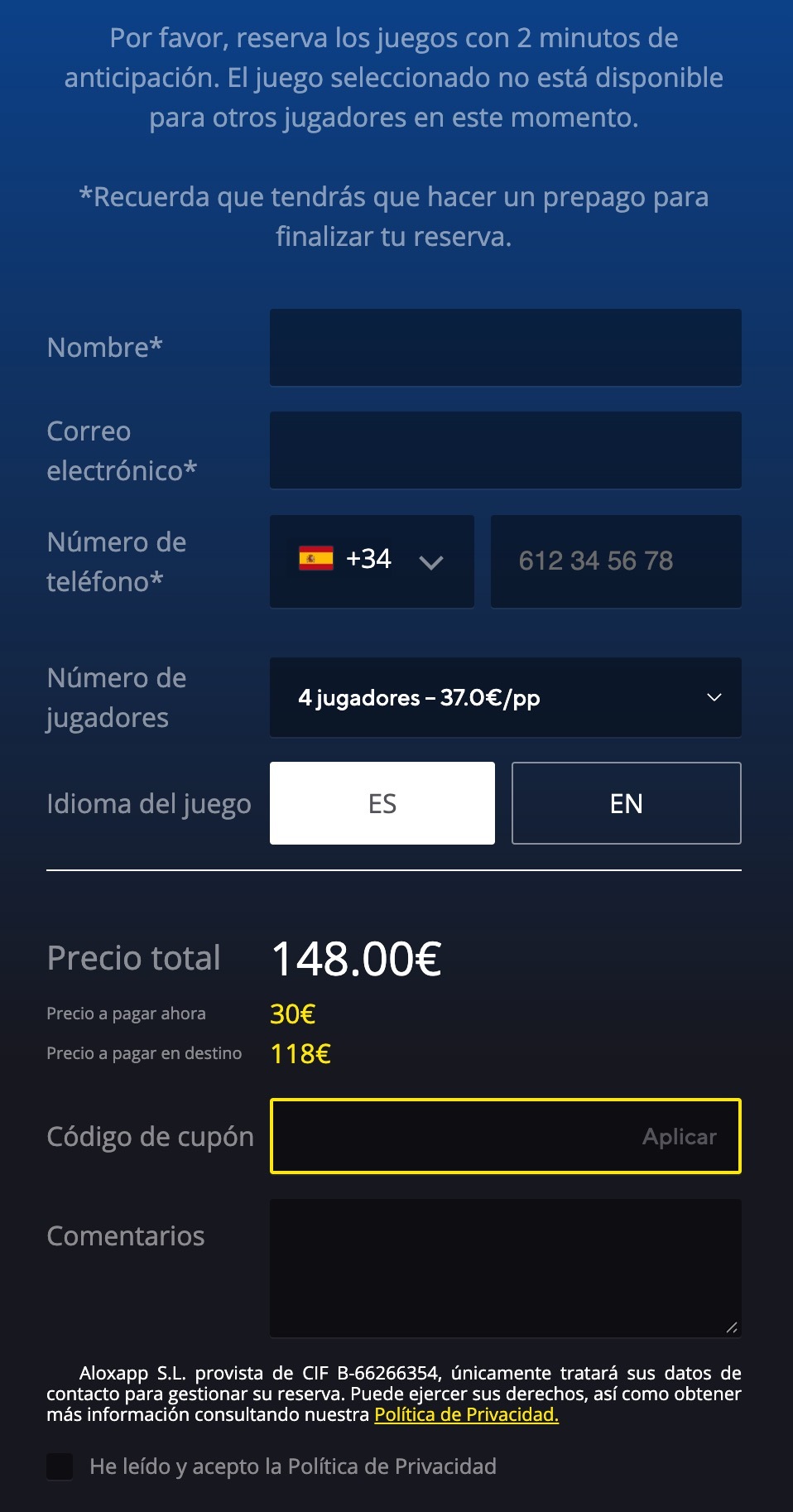Viewport: 793px width, 1512px height.
Task: Tap the phone number field
Action: pos(615,561)
